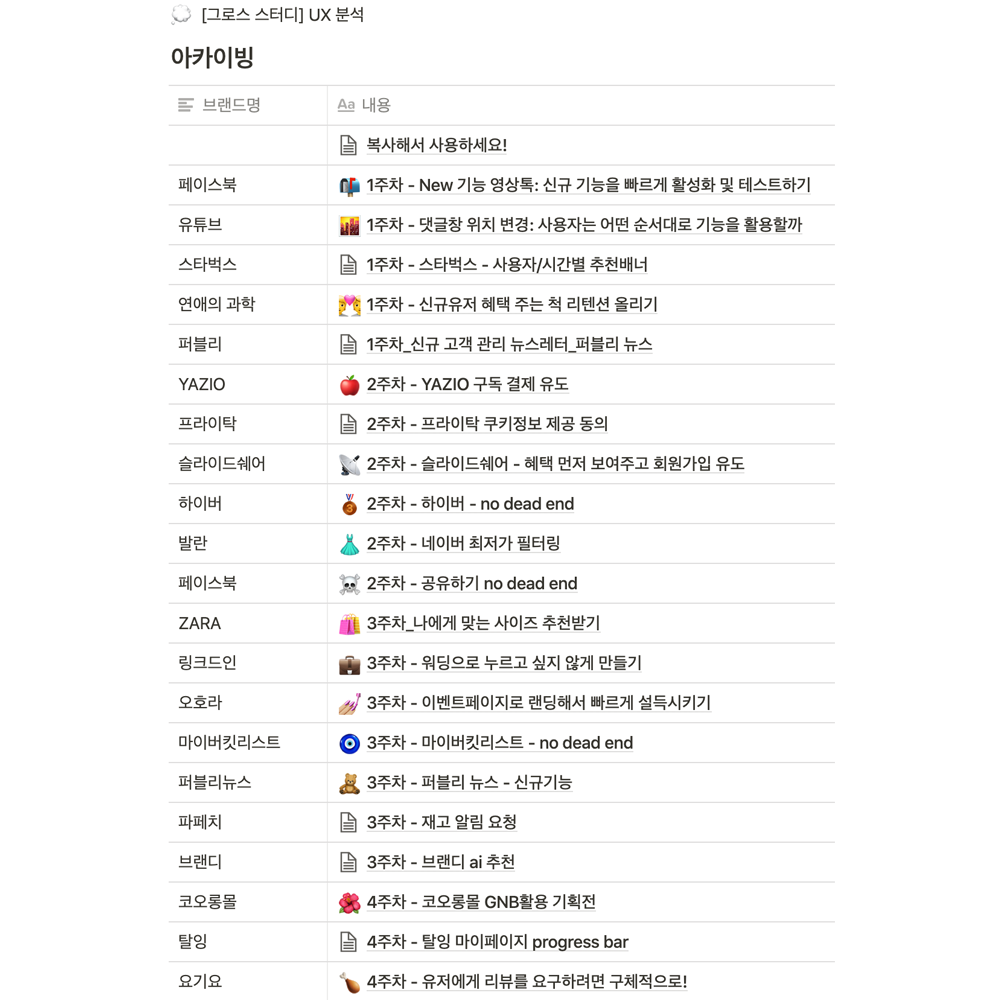Open 슬라이드쉐어 회원가입 유도 page
This screenshot has height=1000, width=1000.
[555, 464]
